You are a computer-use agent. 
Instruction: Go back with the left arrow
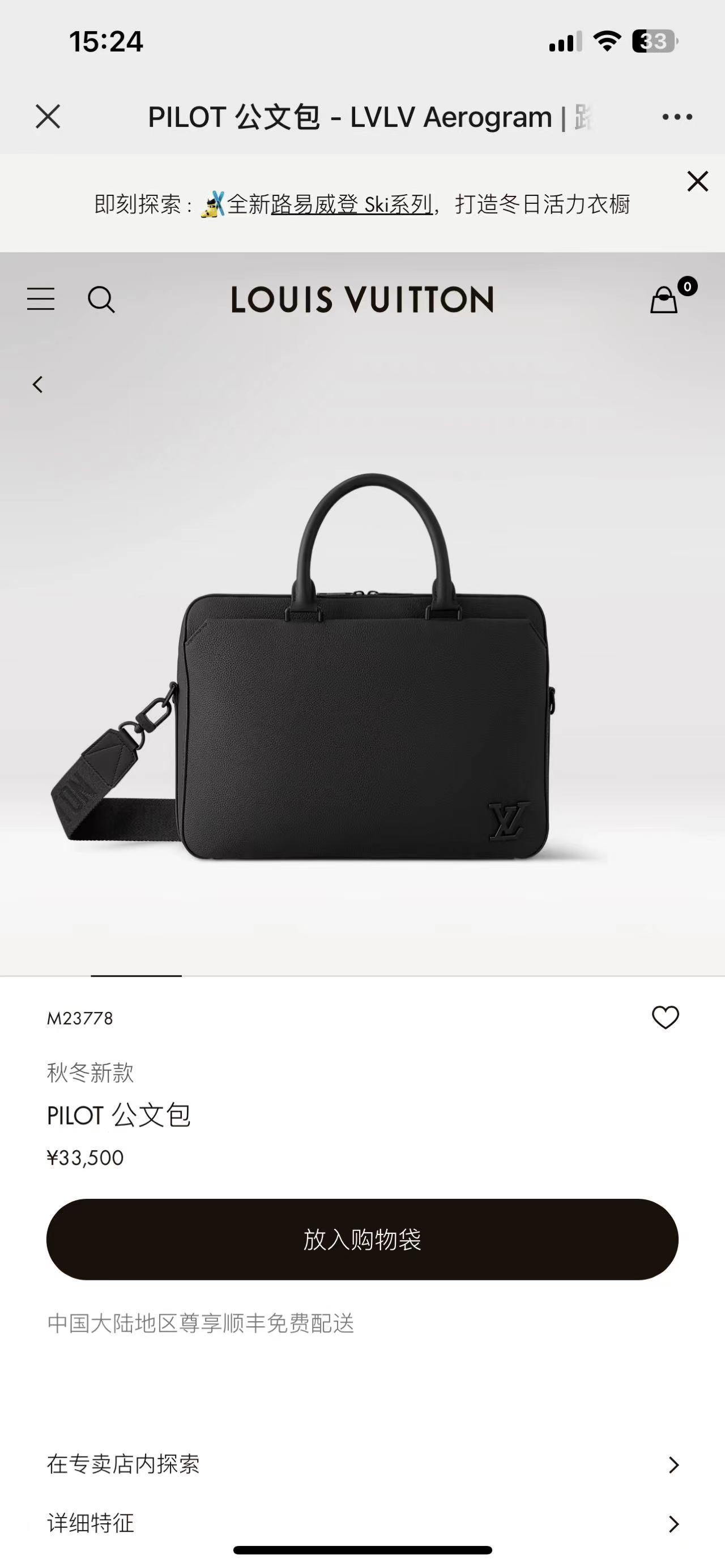click(38, 384)
